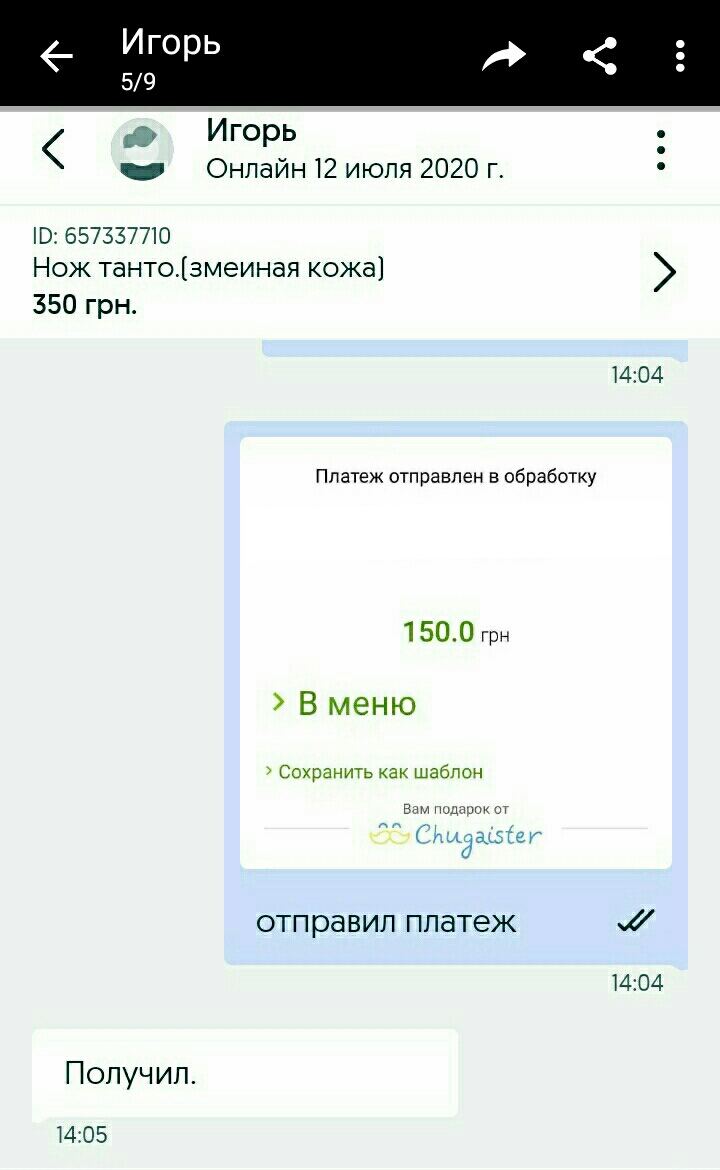Share the current image
This screenshot has height=1170, width=720.
pyautogui.click(x=600, y=56)
